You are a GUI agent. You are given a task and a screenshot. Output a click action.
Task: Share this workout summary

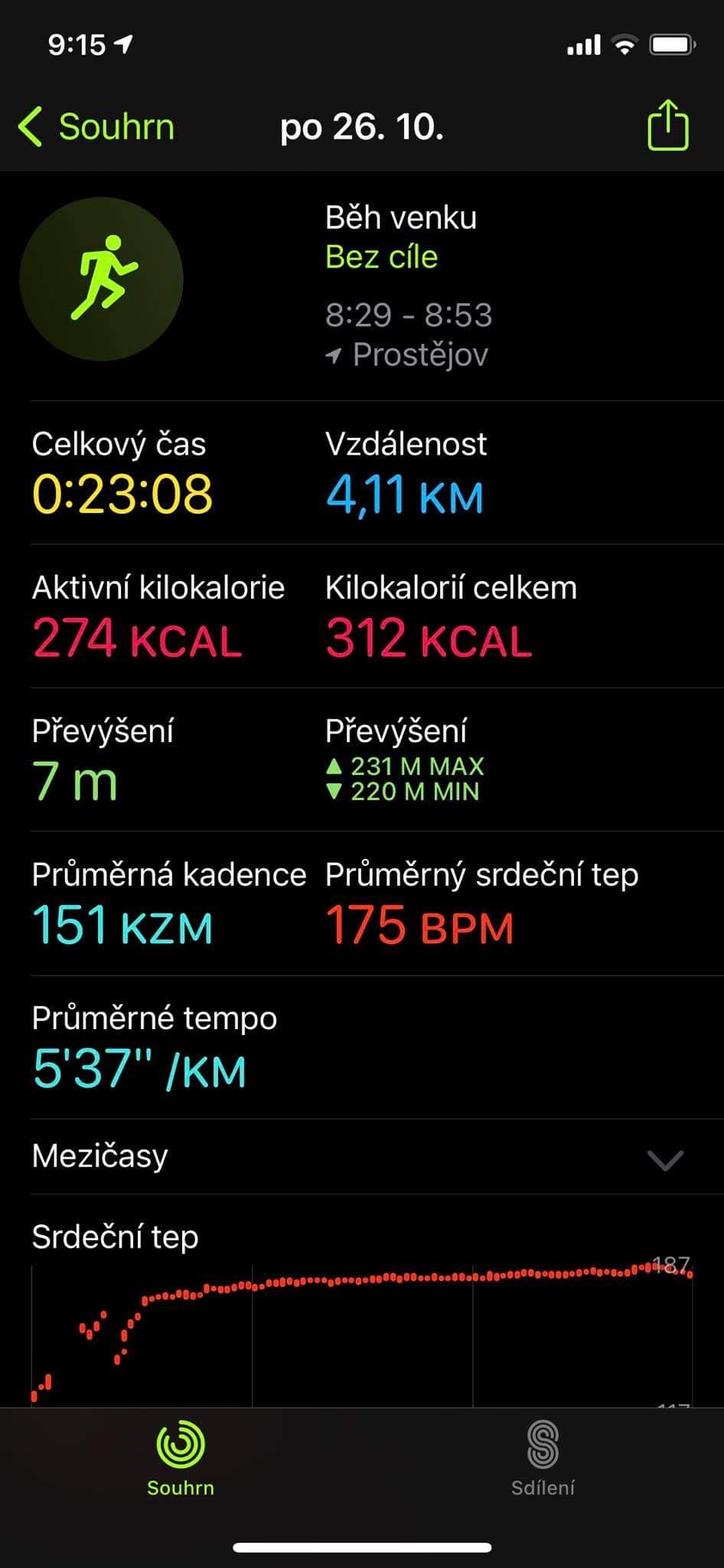pos(668,125)
